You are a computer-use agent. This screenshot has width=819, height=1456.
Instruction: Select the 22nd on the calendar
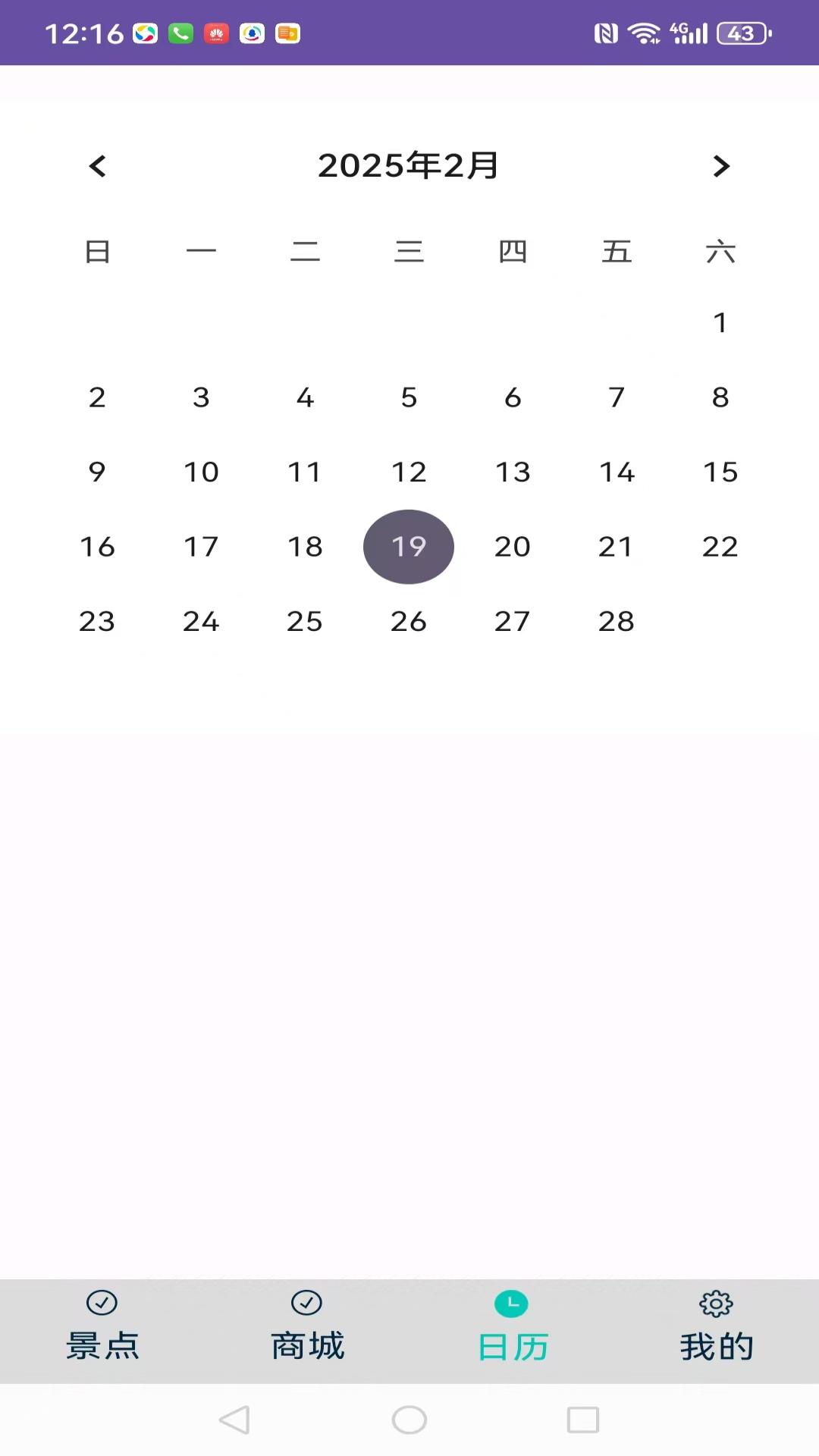click(x=720, y=547)
